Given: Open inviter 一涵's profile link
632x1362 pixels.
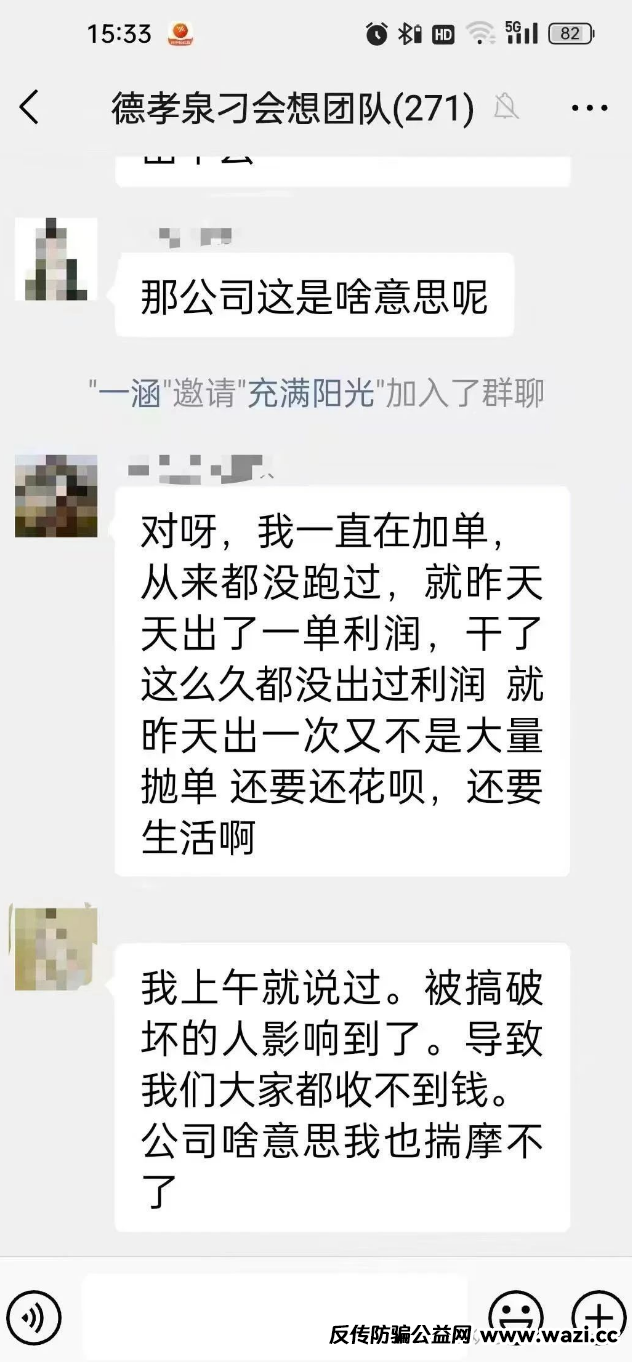Looking at the screenshot, I should 129,393.
